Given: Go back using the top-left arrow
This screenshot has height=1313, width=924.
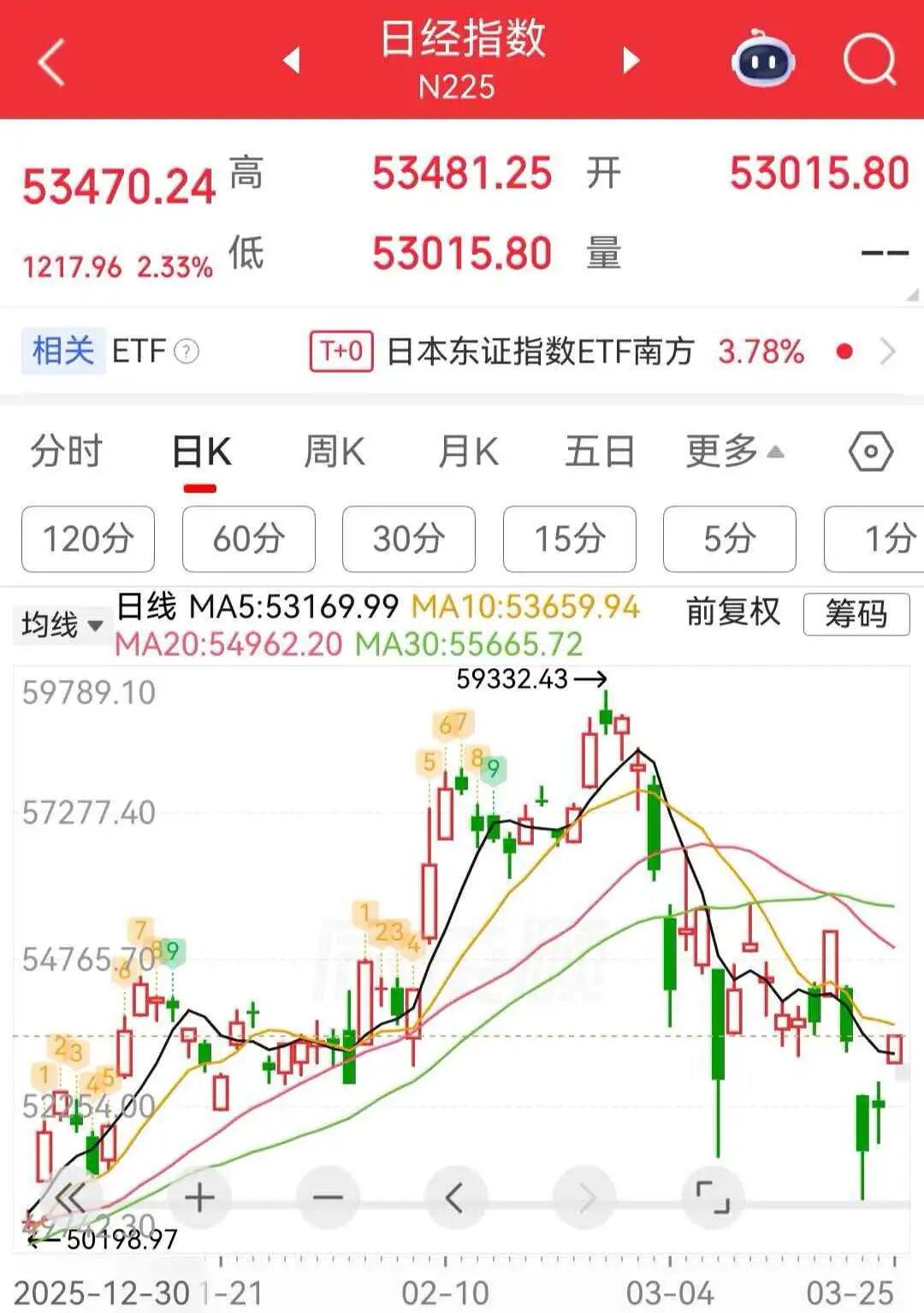Looking at the screenshot, I should pyautogui.click(x=51, y=62).
